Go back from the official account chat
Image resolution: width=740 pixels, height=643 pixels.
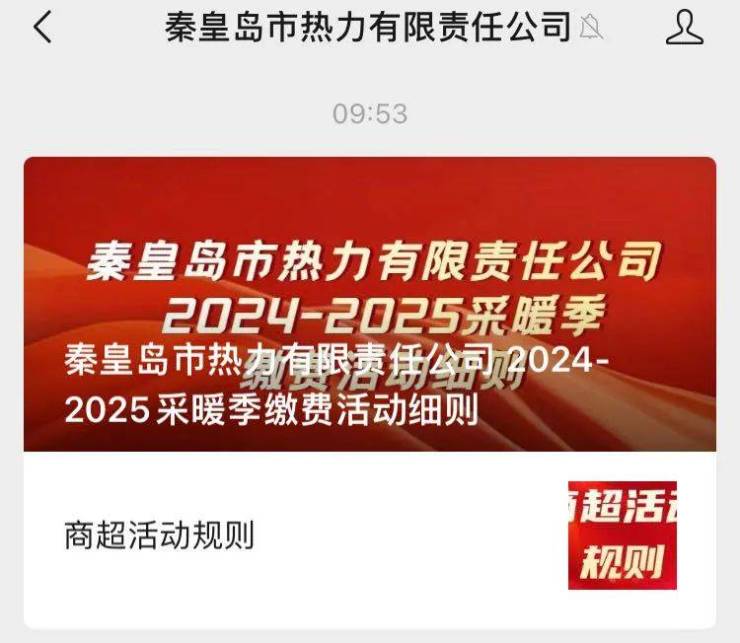click(x=42, y=27)
